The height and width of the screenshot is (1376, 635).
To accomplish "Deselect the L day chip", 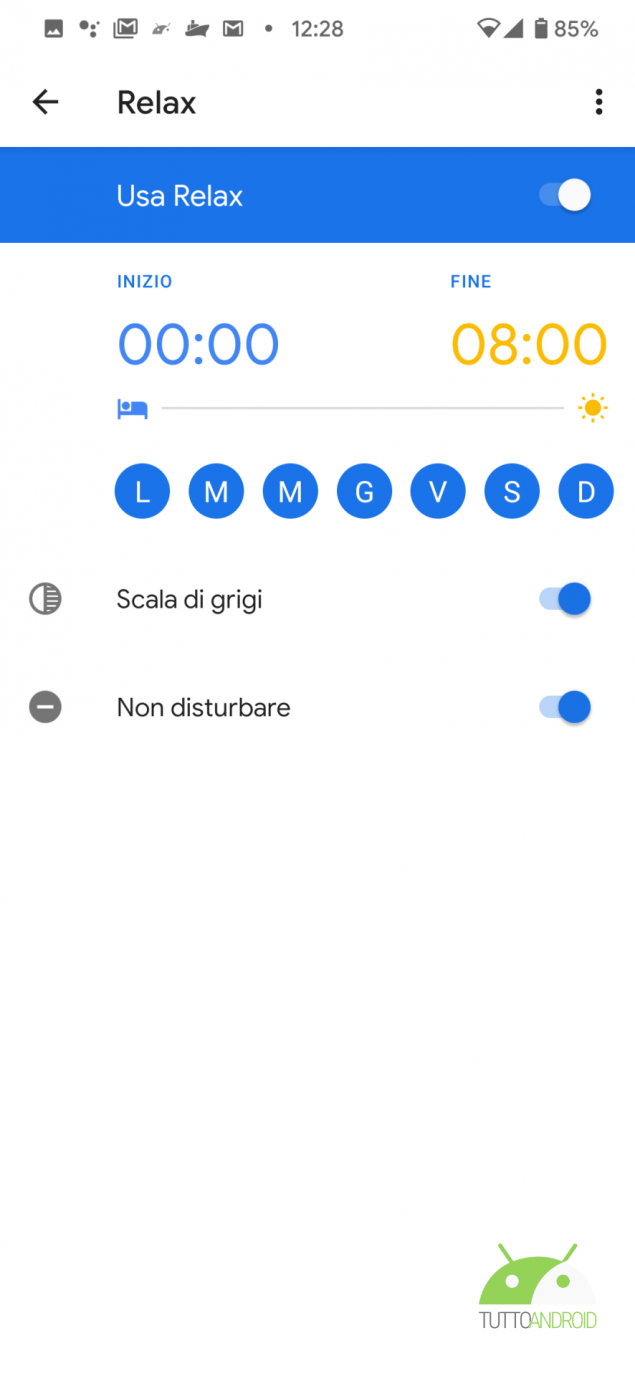I will (142, 491).
